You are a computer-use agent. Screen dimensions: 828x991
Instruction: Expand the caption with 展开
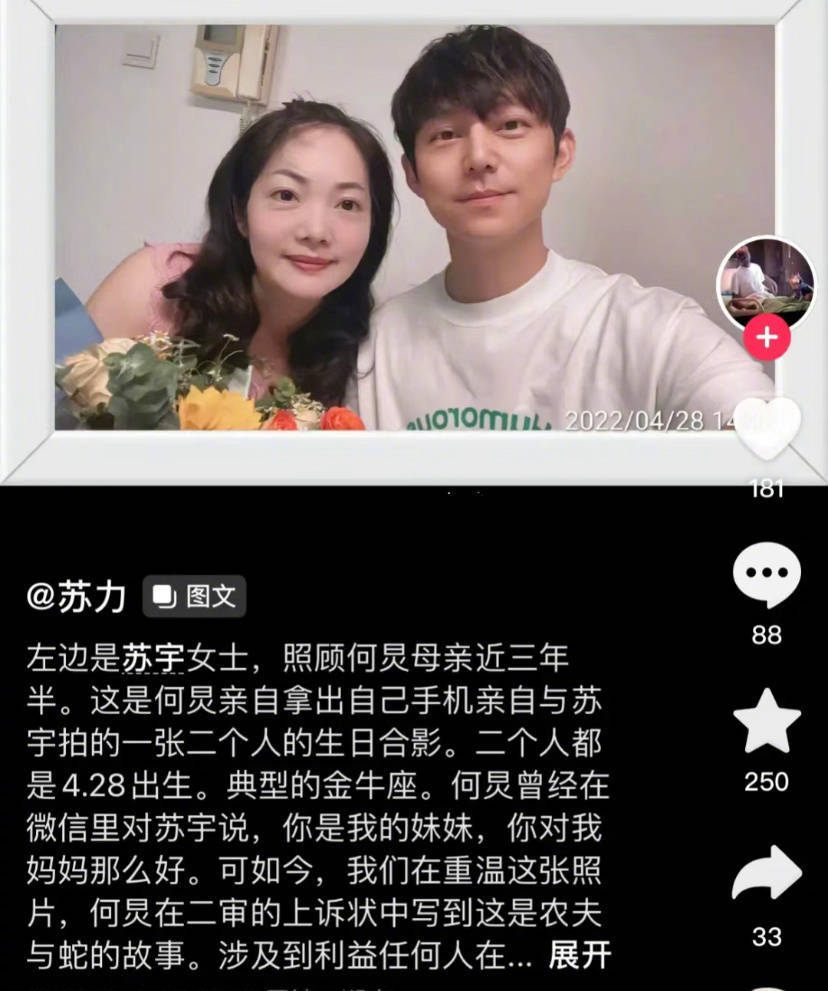(579, 955)
